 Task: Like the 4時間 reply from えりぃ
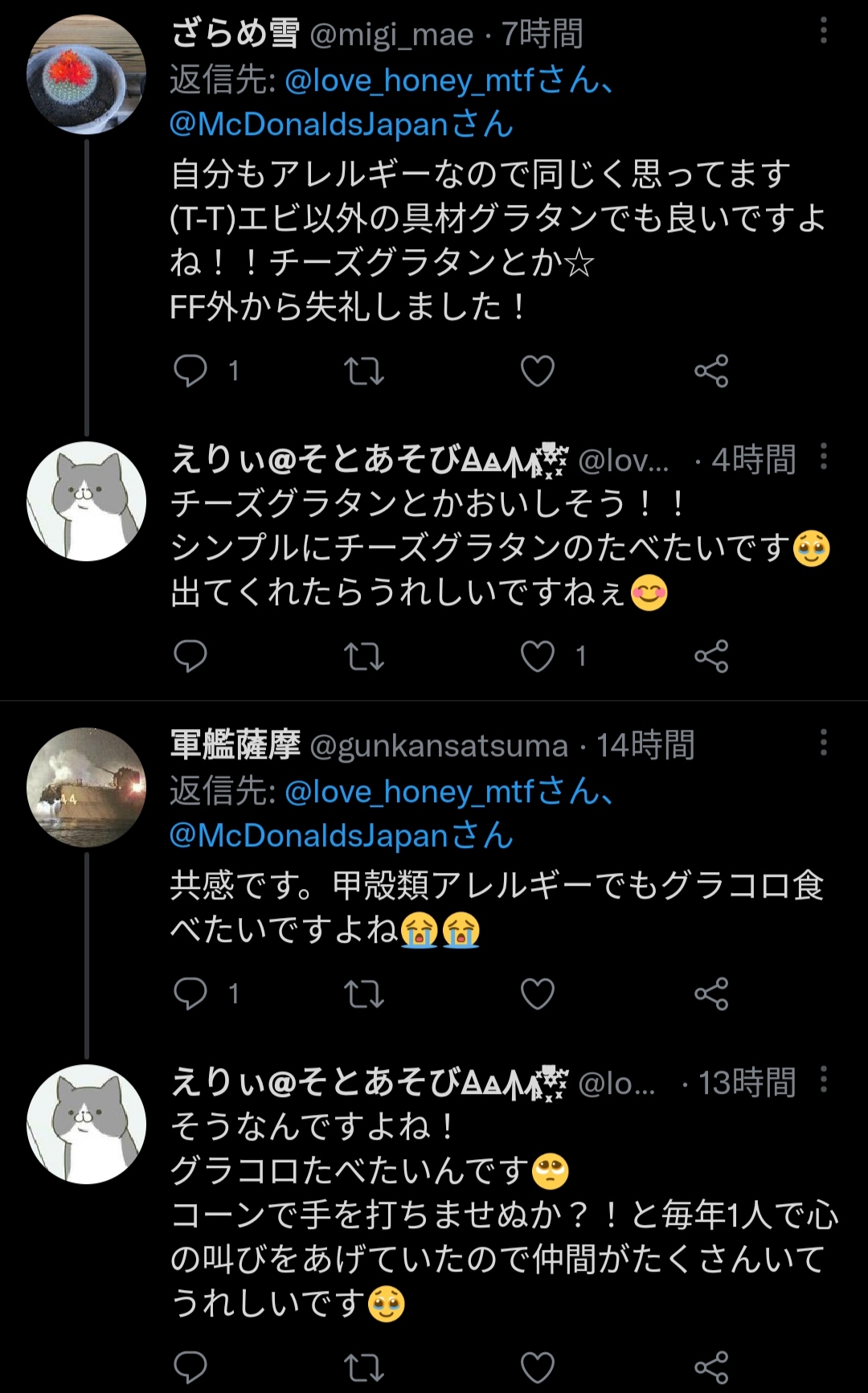click(x=537, y=656)
